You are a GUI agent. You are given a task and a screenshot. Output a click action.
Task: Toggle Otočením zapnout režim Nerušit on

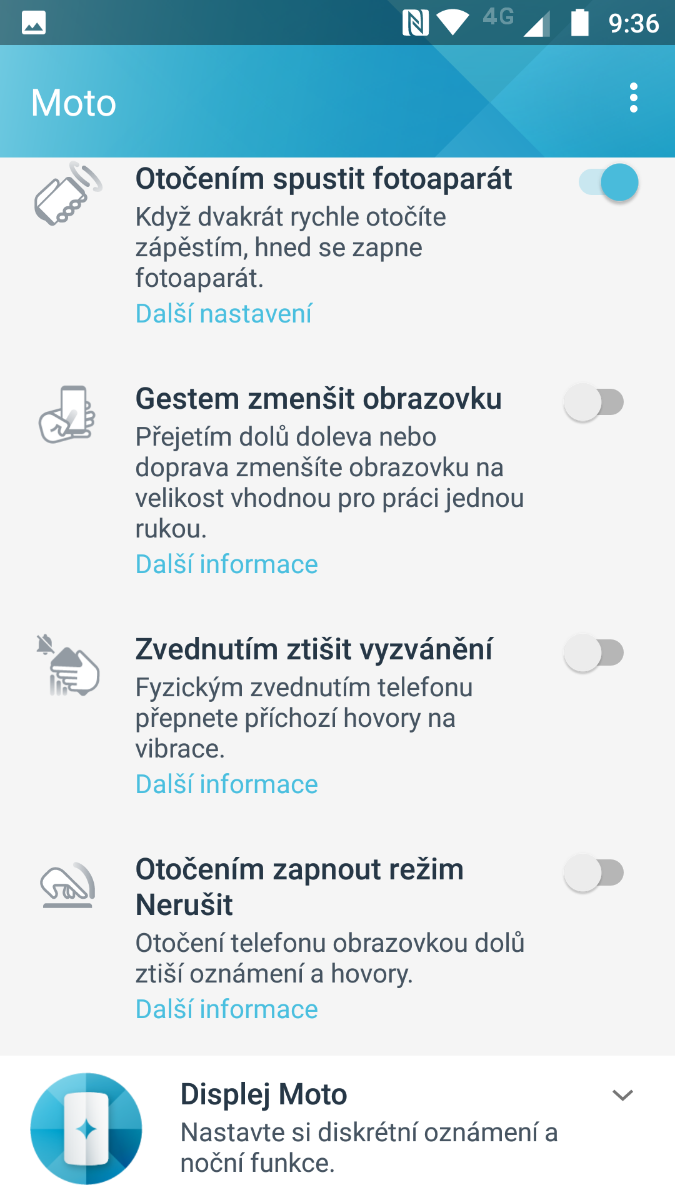[594, 873]
